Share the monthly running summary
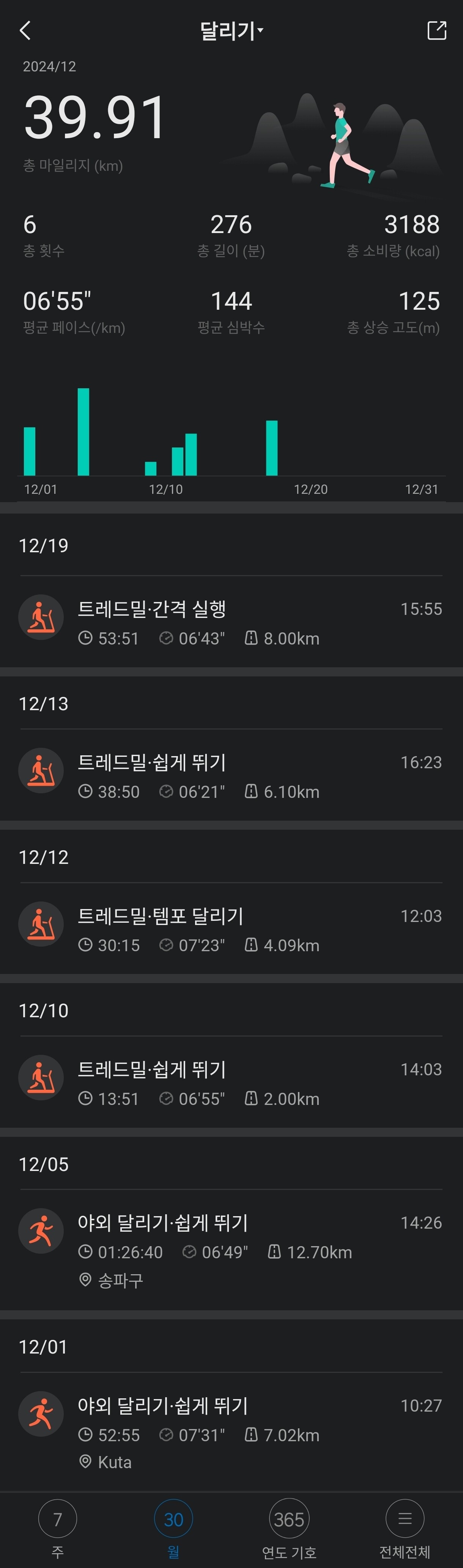 pyautogui.click(x=437, y=30)
